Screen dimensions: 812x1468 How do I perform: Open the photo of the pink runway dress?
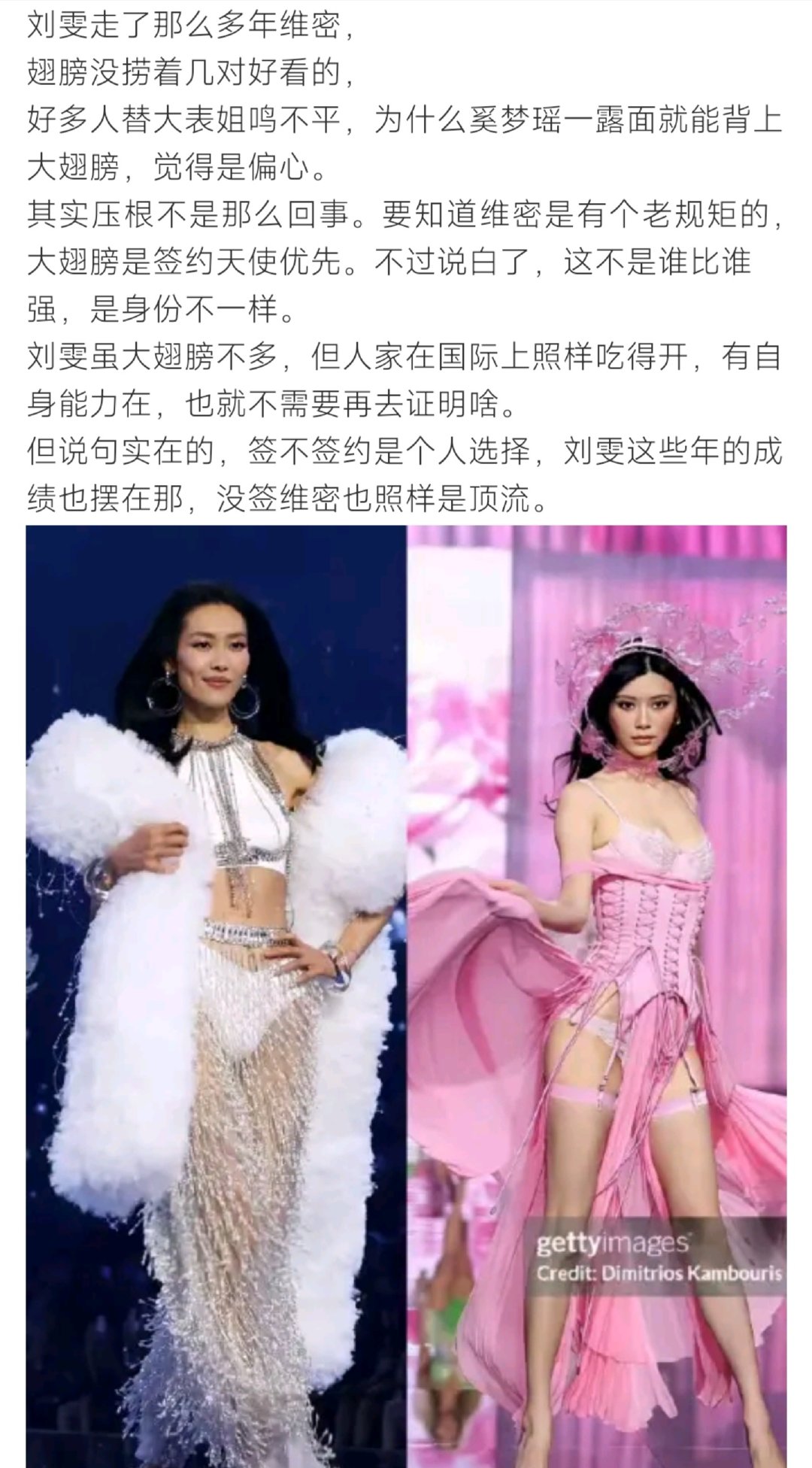click(x=597, y=996)
